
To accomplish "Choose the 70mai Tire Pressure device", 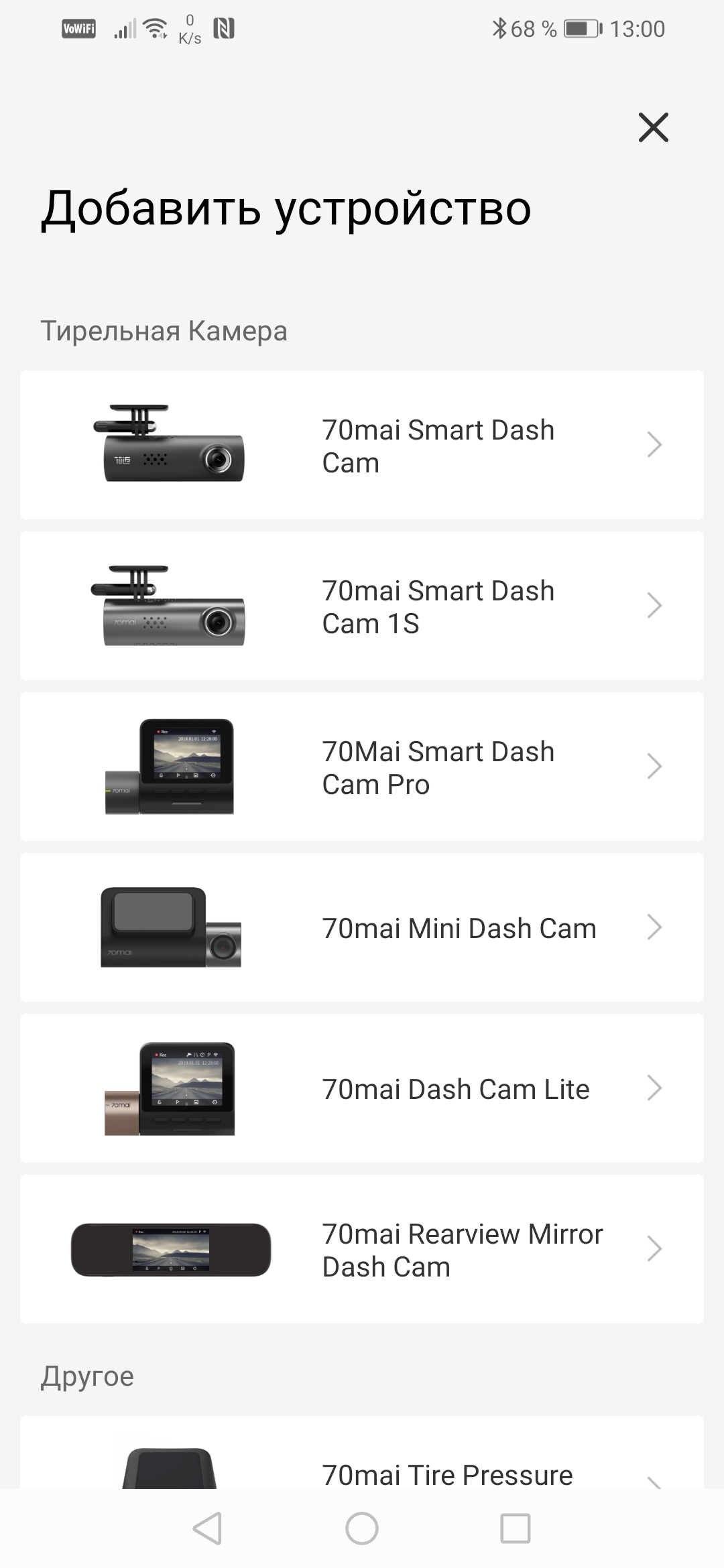I will tap(362, 1467).
